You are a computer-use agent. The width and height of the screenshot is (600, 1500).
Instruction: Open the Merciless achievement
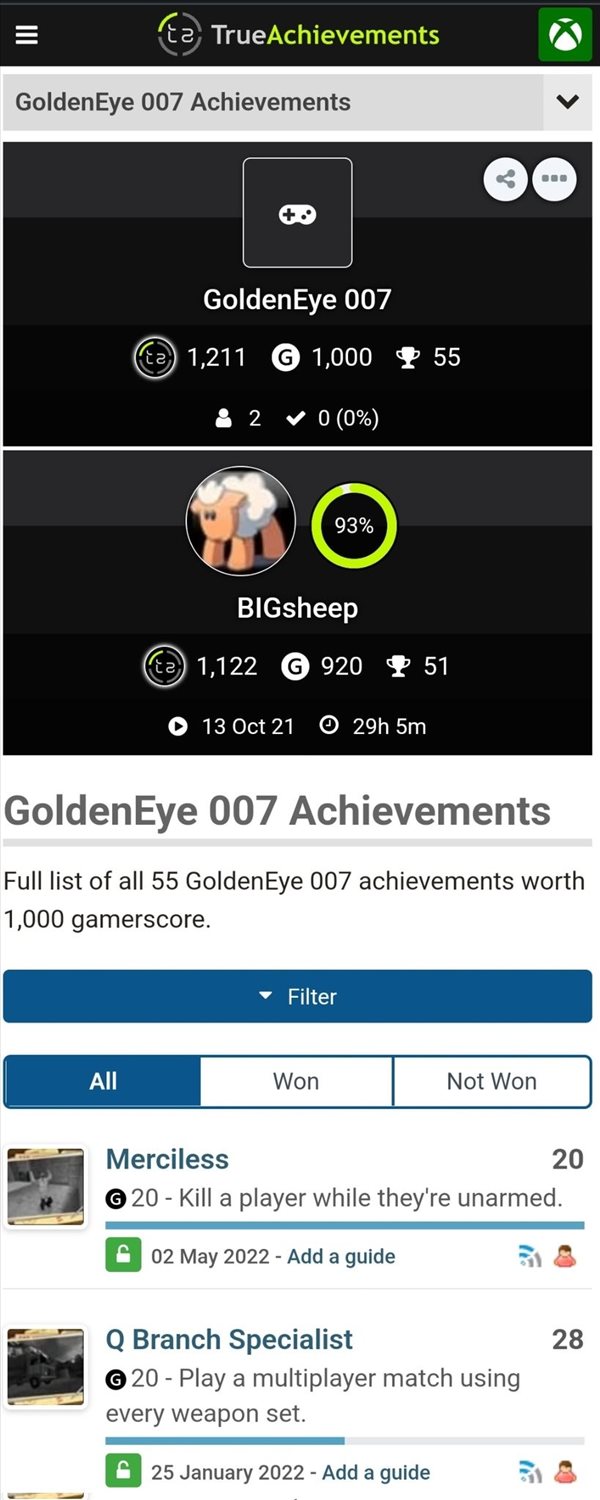[x=167, y=1159]
